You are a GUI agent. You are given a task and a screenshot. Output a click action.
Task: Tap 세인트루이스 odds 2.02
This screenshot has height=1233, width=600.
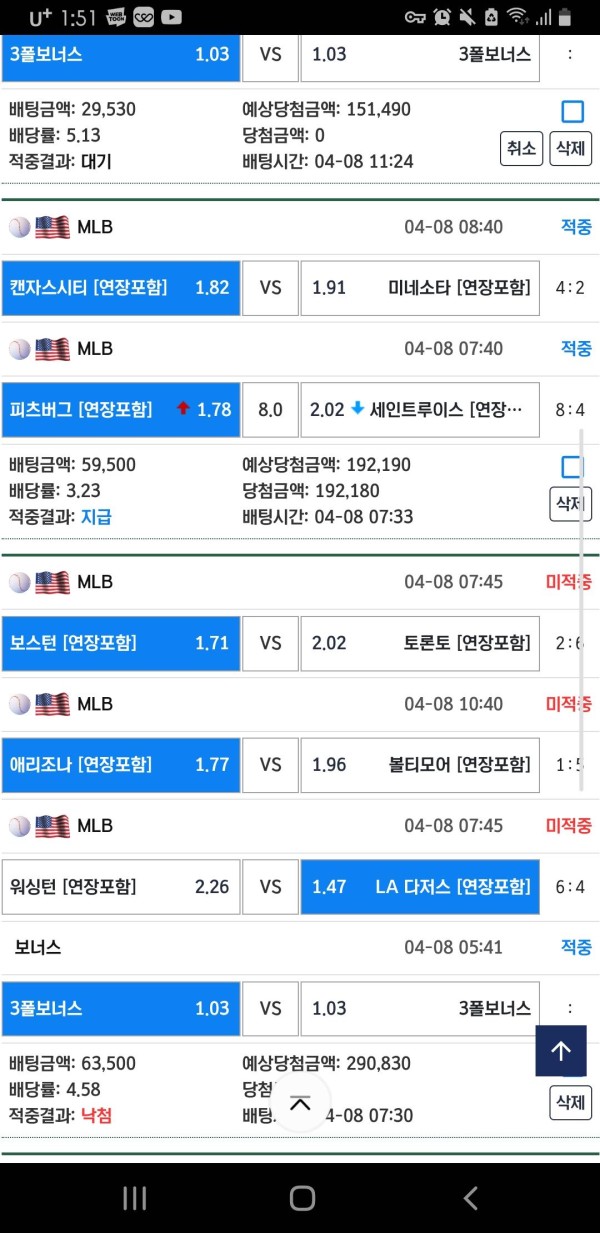[420, 410]
